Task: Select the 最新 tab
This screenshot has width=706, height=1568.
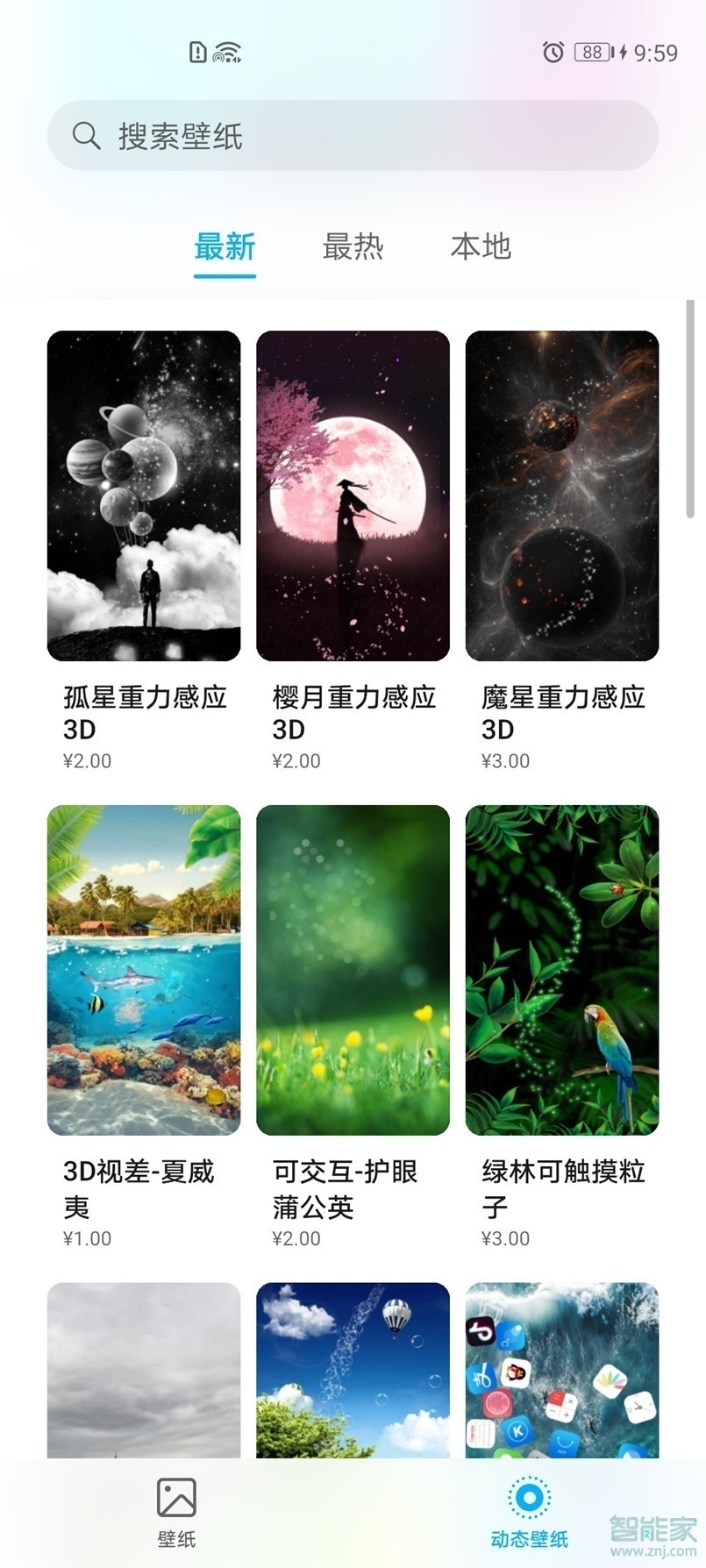Action: tap(224, 248)
